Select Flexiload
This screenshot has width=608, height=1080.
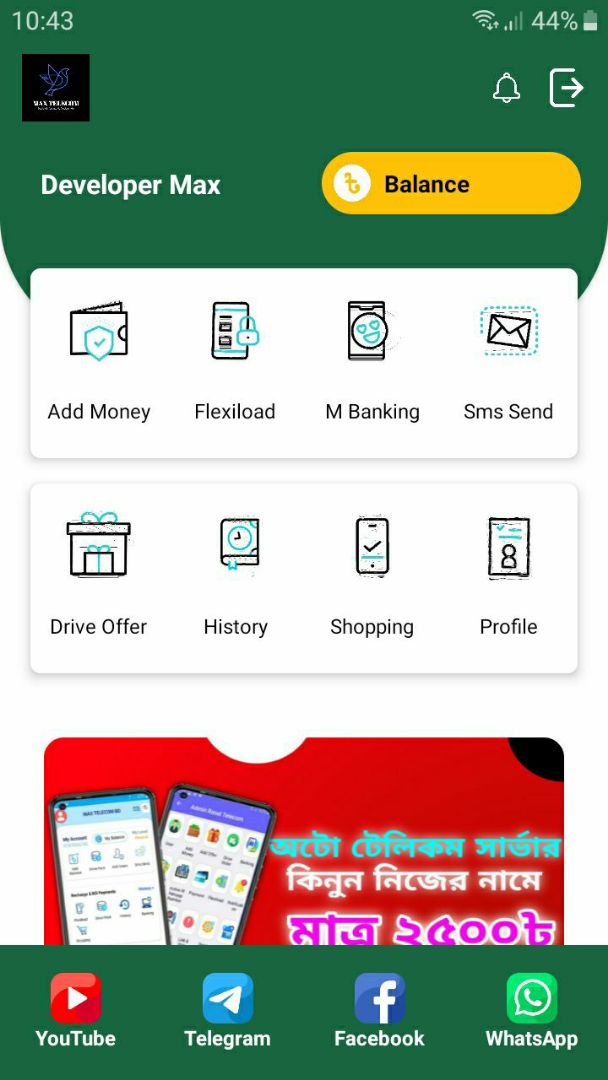[235, 360]
